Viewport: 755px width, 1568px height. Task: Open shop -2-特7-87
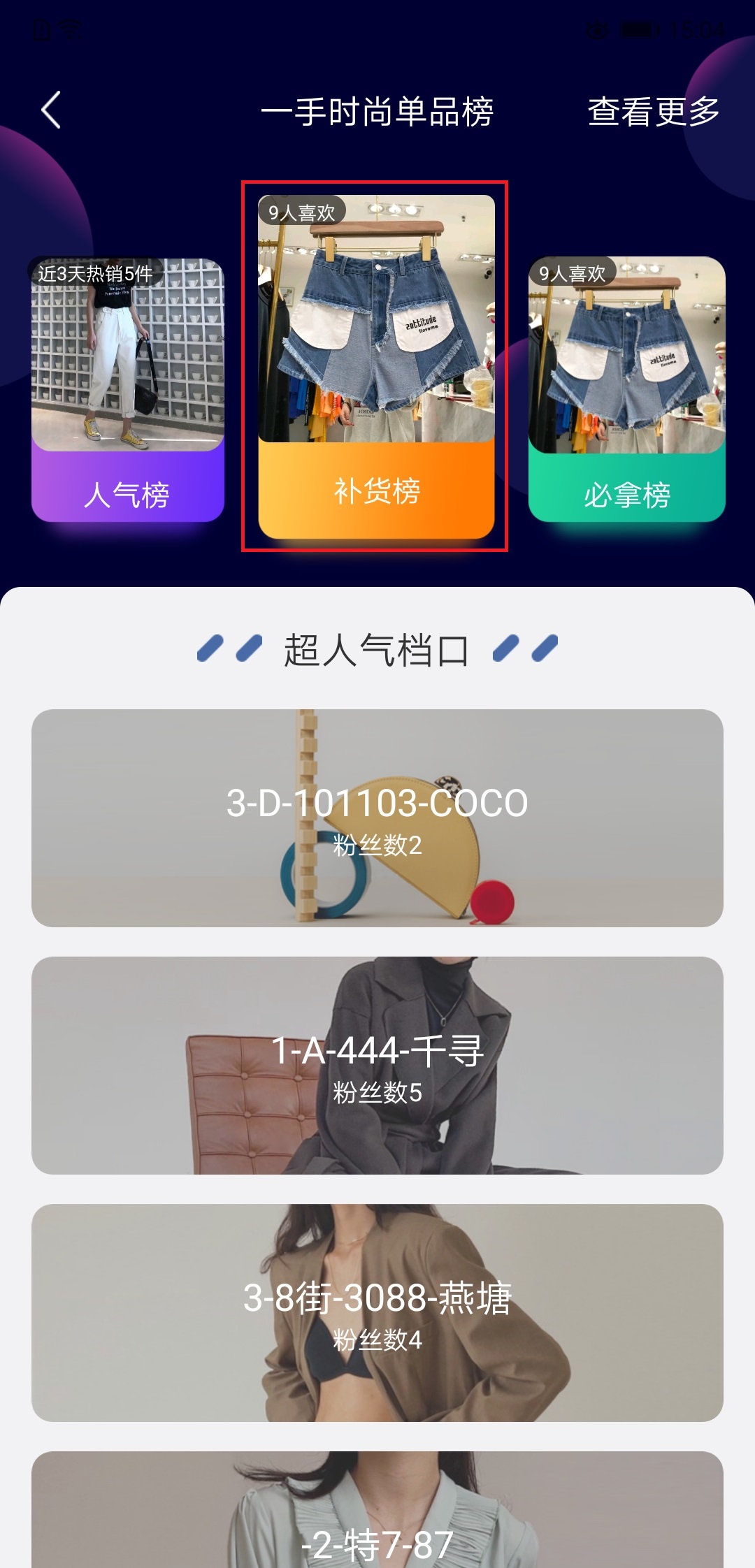[x=377, y=1509]
